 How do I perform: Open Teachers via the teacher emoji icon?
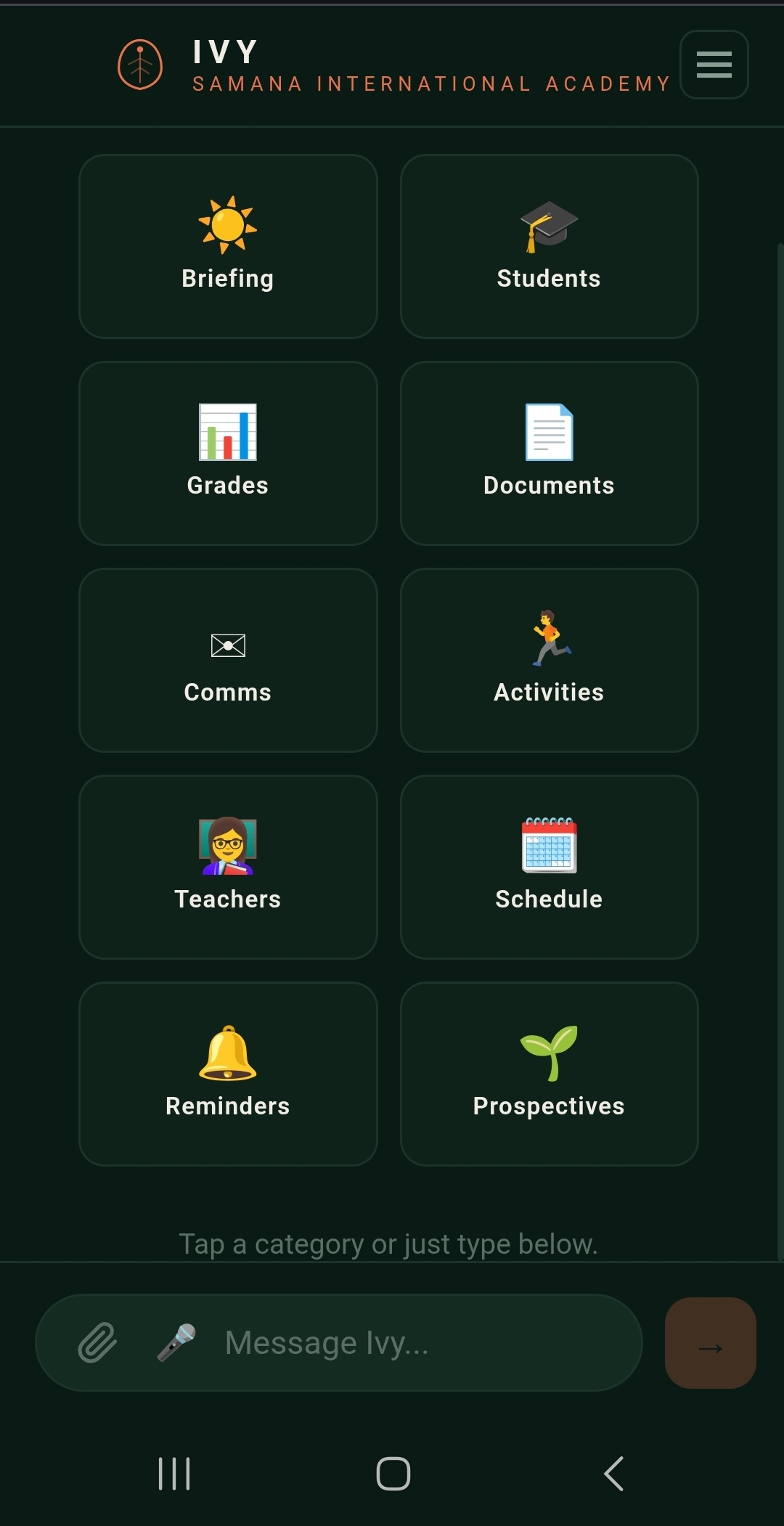point(227,847)
